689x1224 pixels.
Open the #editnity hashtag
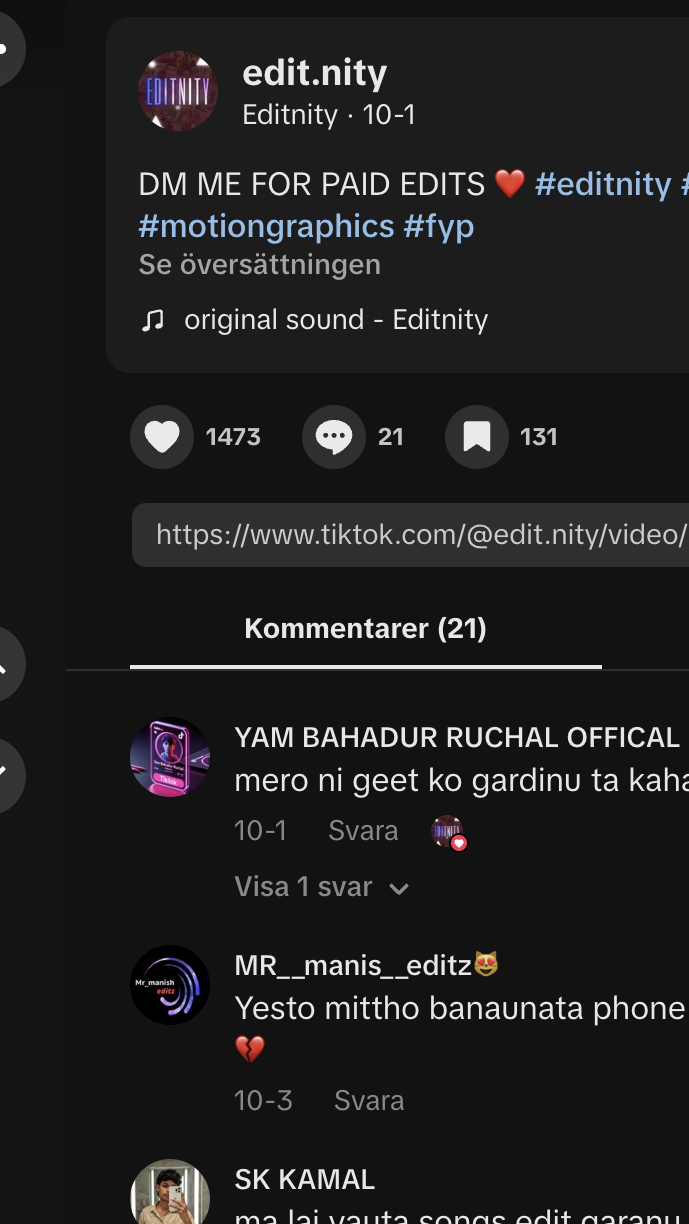[602, 184]
